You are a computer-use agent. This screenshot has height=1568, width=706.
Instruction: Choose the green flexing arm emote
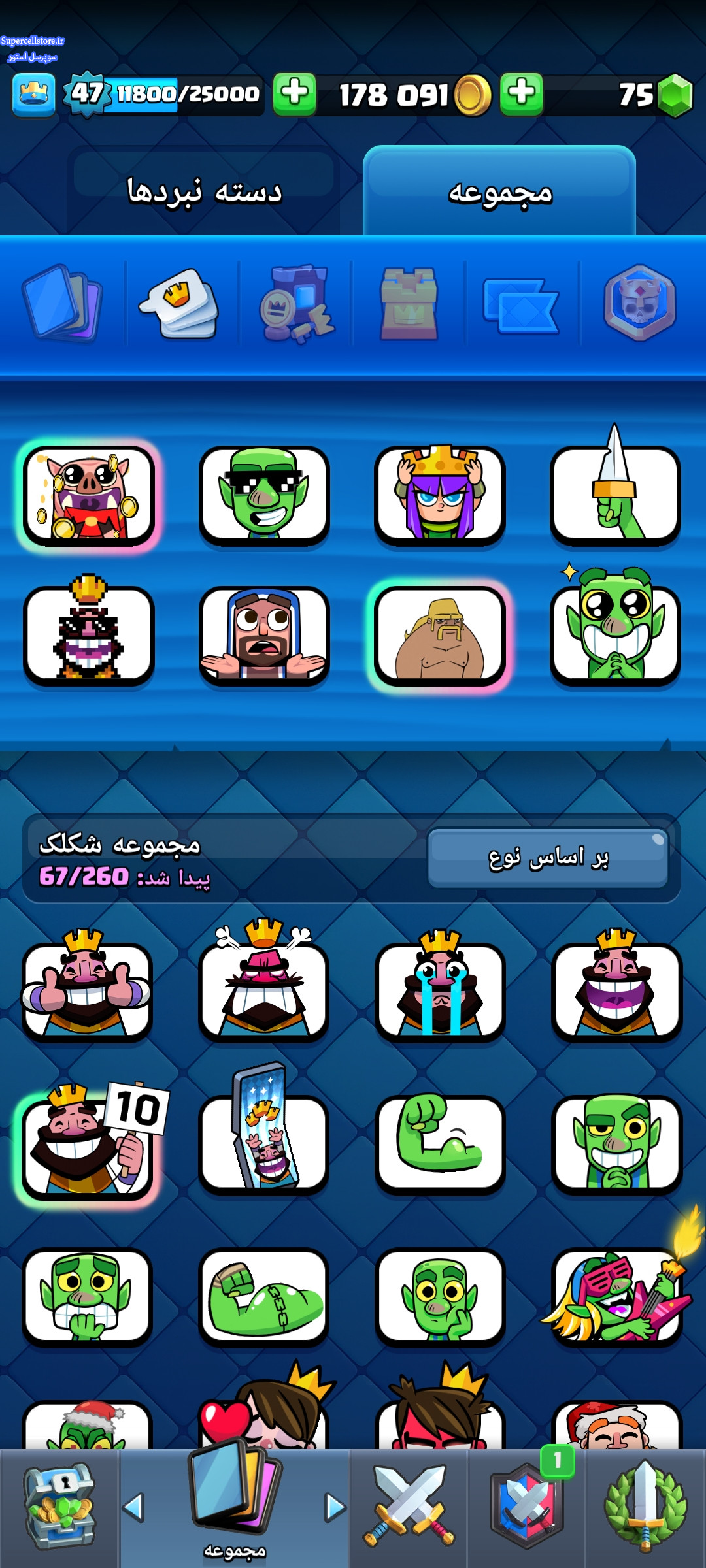pyautogui.click(x=440, y=1145)
